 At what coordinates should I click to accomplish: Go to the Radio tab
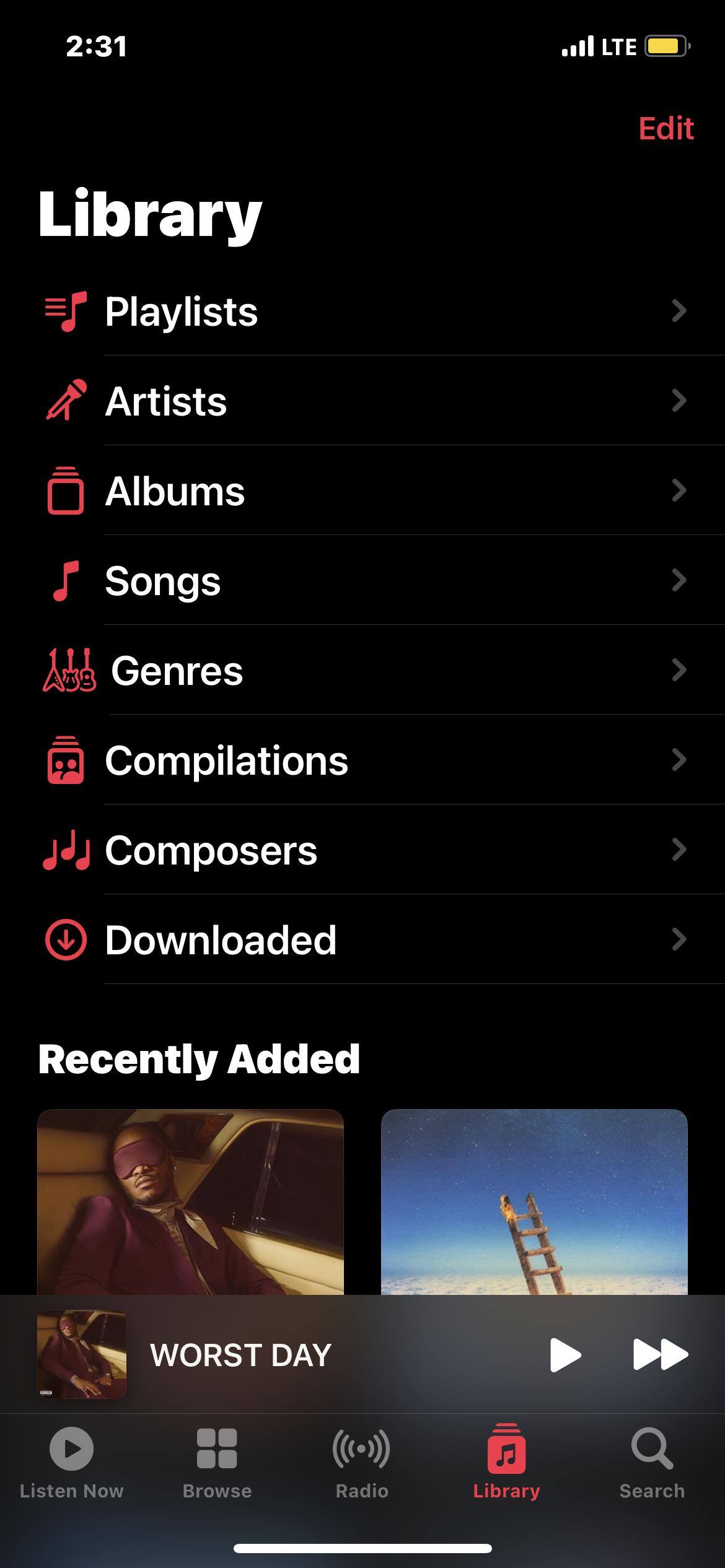[x=362, y=1461]
